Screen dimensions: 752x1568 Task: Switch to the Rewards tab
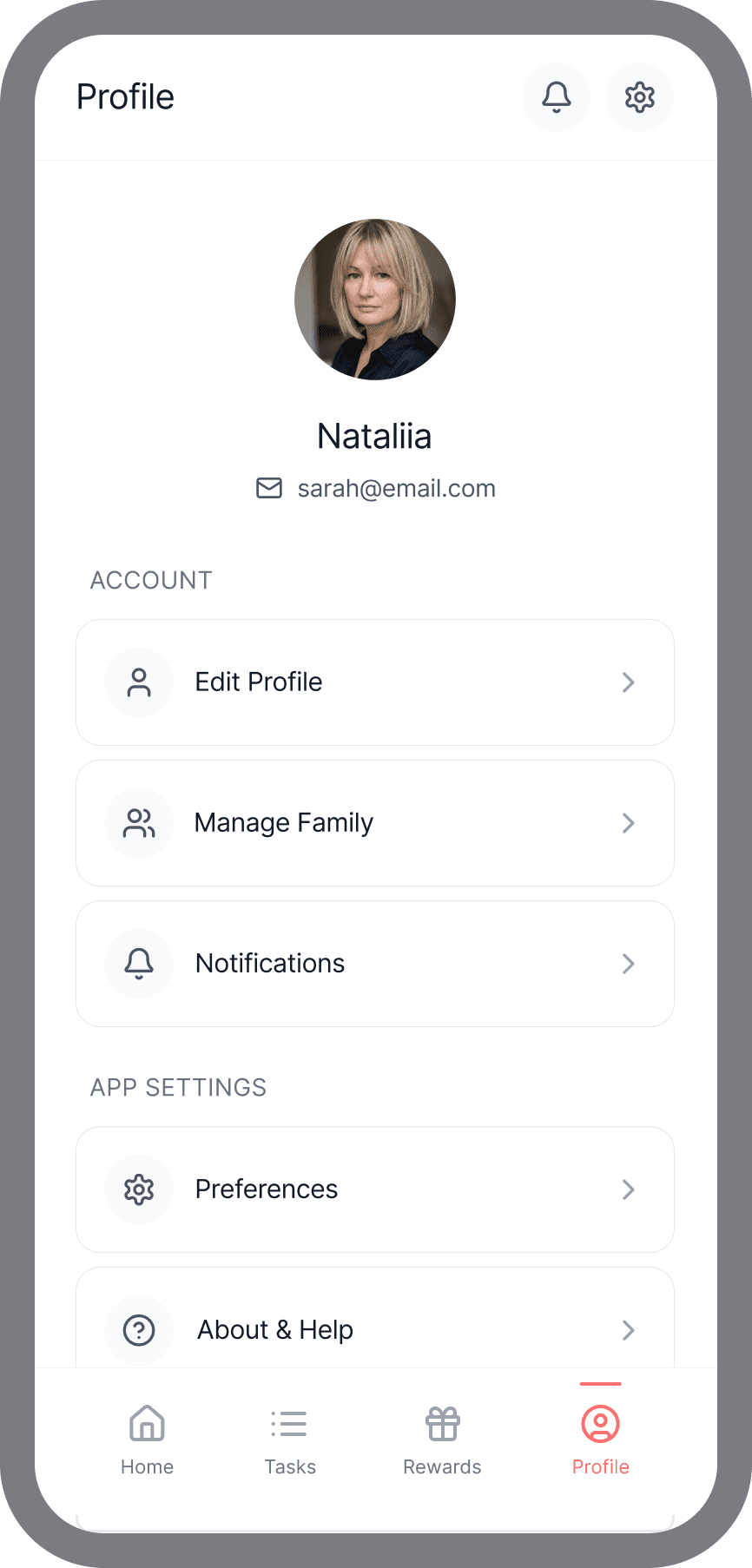tap(442, 1440)
